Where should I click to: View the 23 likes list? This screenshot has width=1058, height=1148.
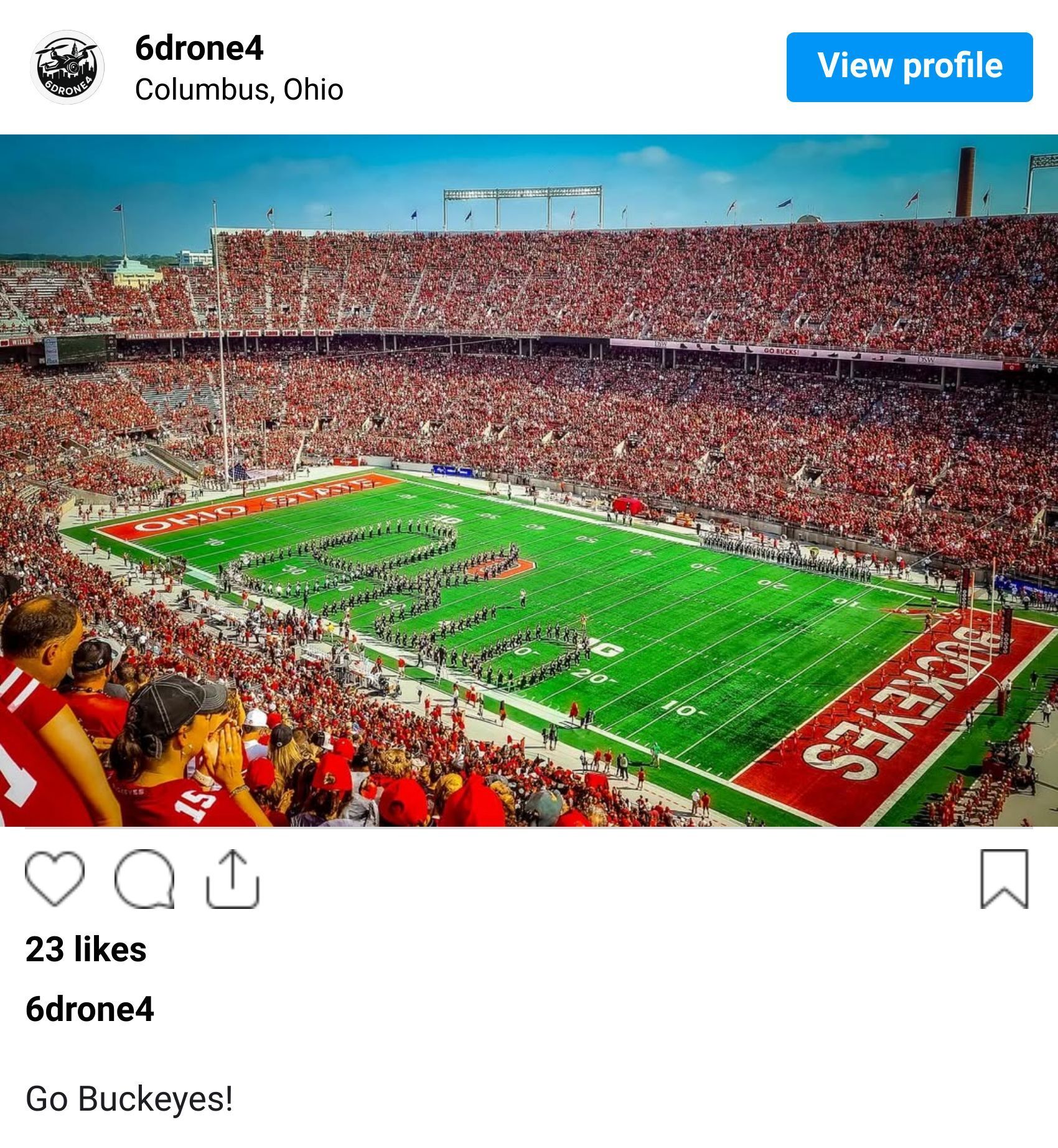[86, 950]
